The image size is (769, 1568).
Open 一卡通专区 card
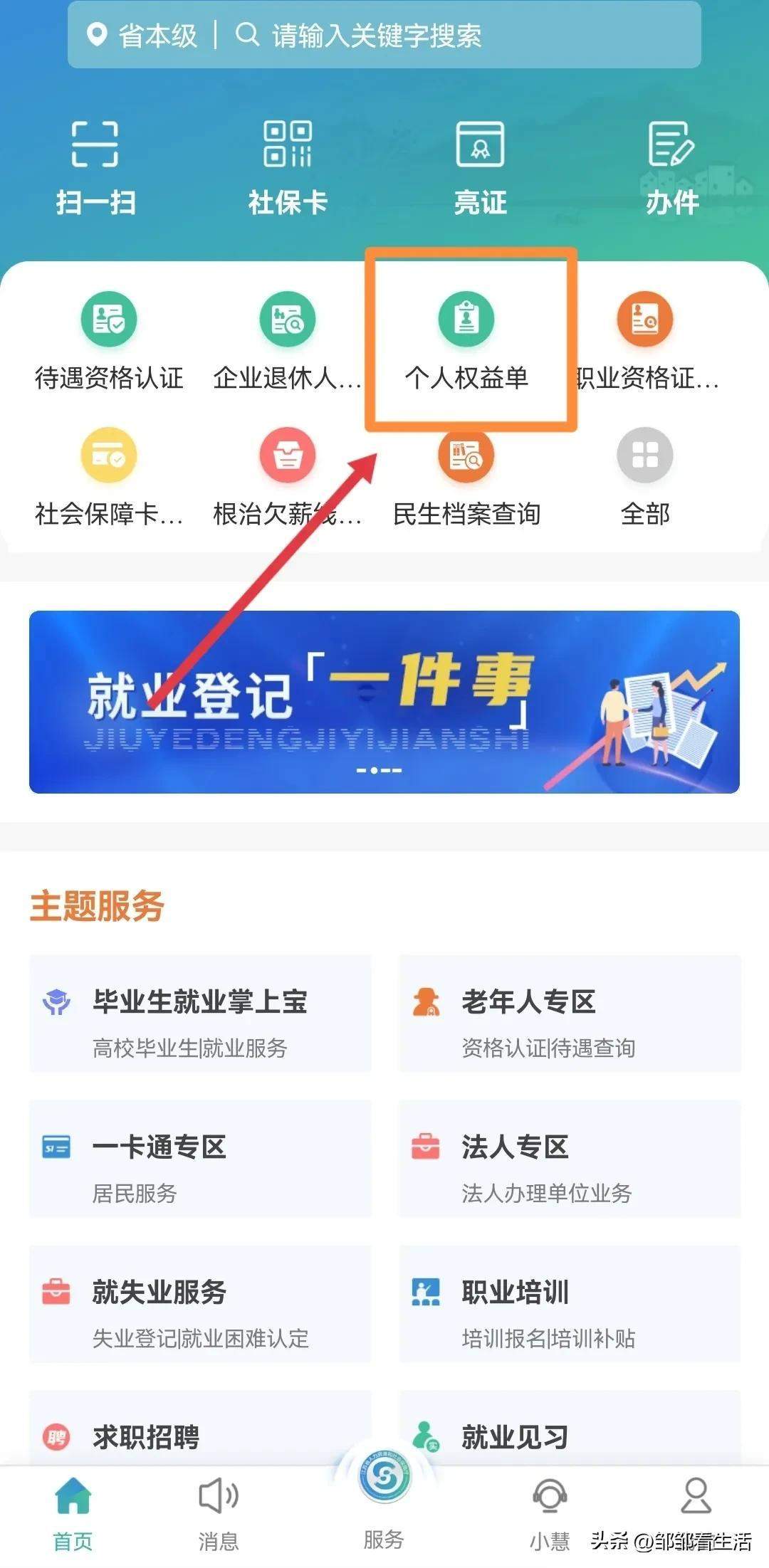(200, 1159)
